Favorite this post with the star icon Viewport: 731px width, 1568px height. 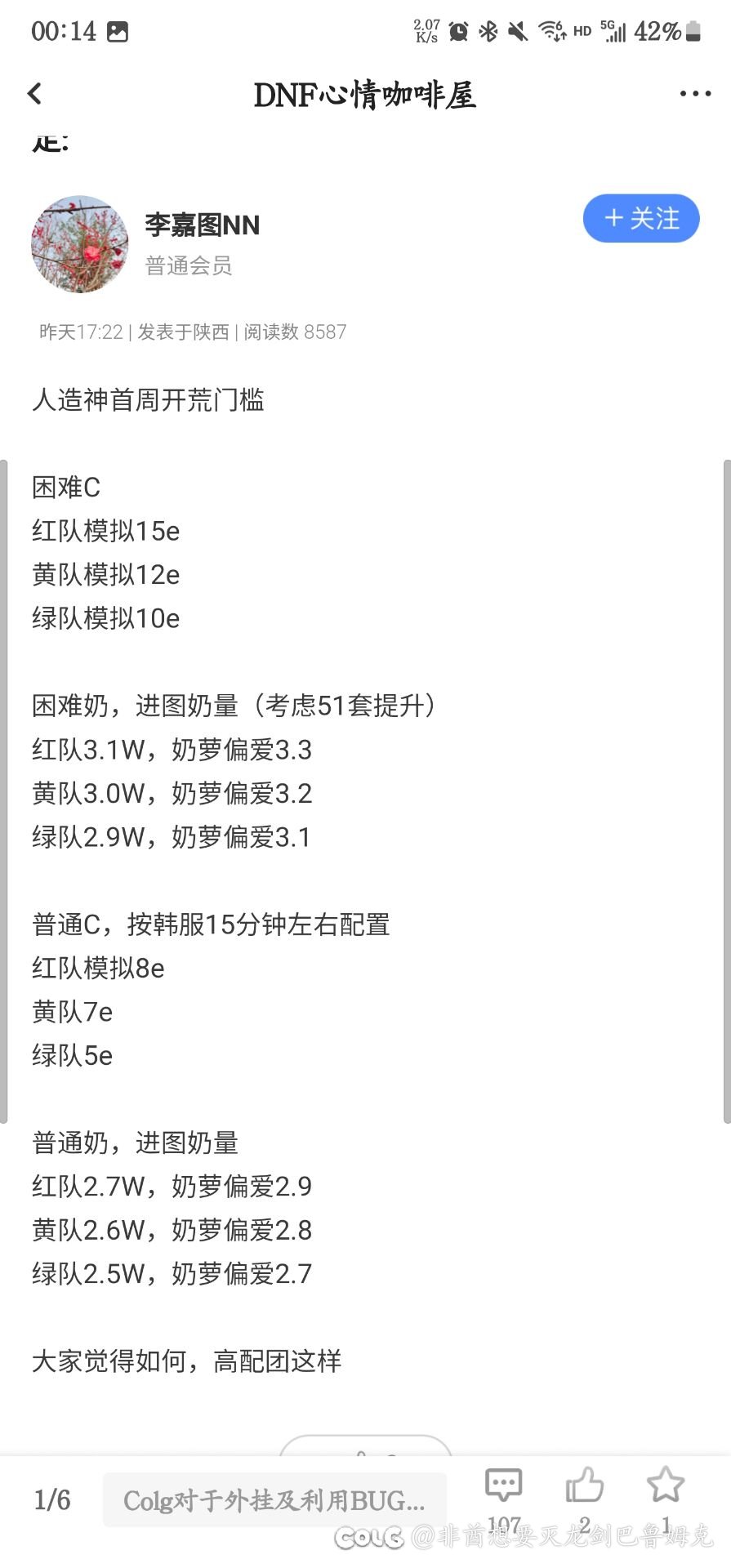pos(665,1485)
